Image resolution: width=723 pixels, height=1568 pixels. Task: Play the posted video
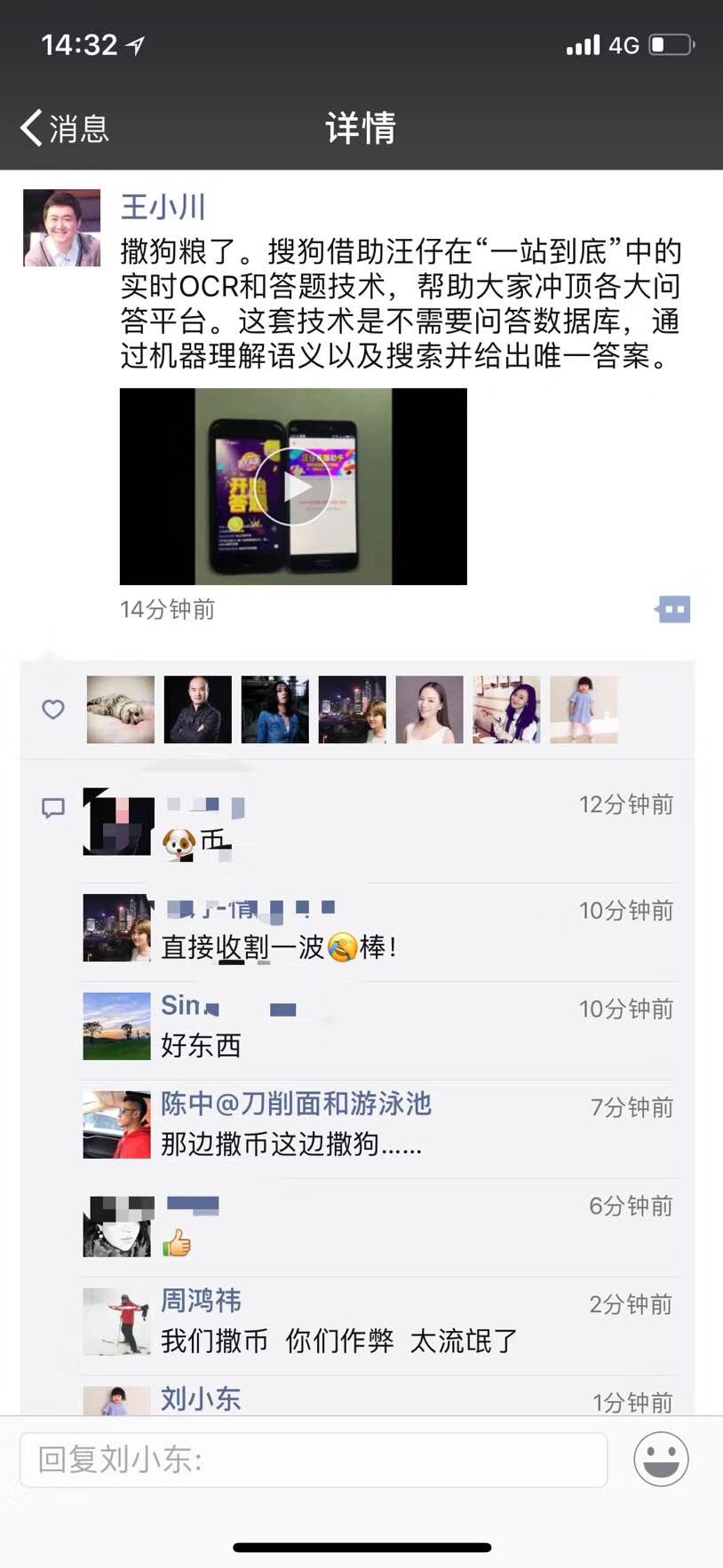tap(293, 487)
